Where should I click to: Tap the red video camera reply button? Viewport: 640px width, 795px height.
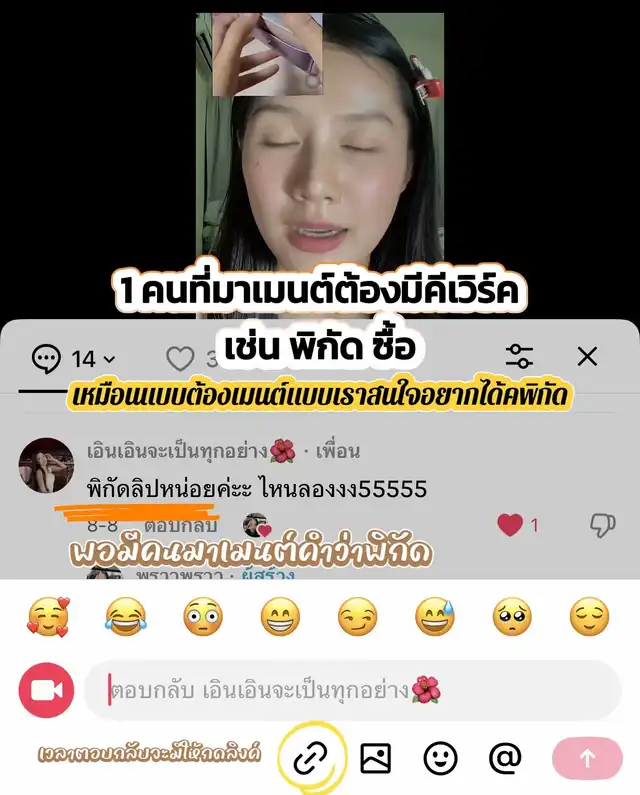pos(46,690)
